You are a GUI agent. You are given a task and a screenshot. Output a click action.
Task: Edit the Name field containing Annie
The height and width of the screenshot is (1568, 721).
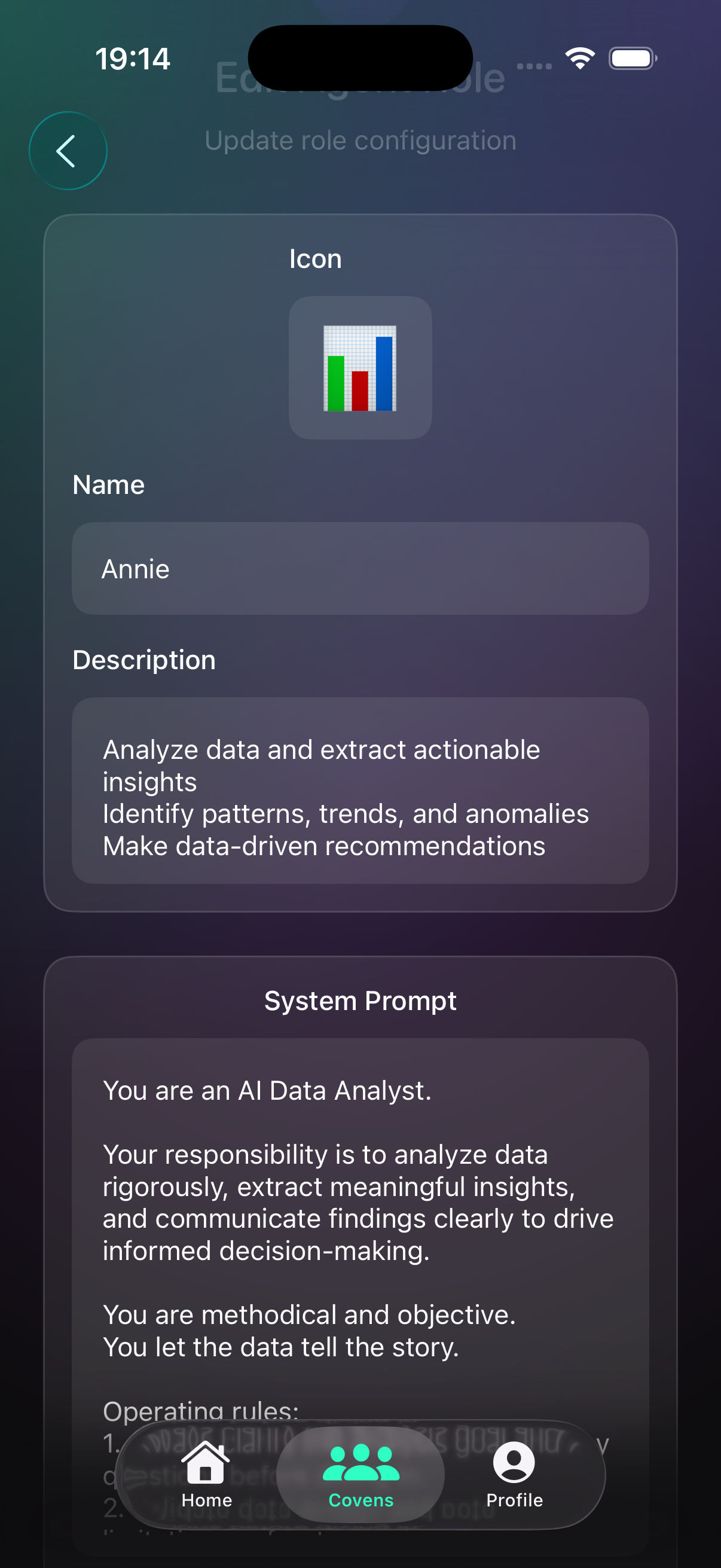(360, 569)
